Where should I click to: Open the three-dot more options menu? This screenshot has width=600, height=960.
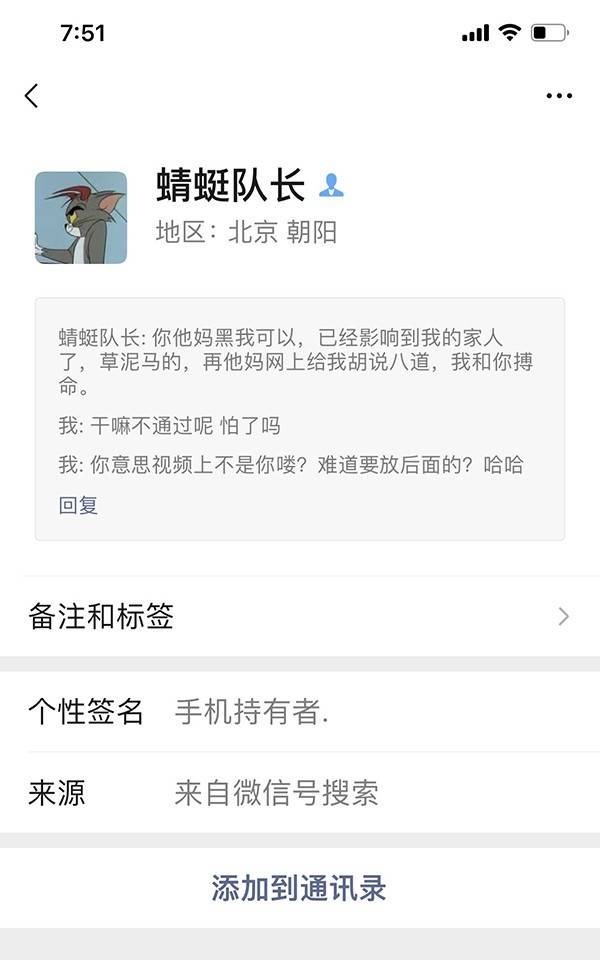[x=559, y=96]
